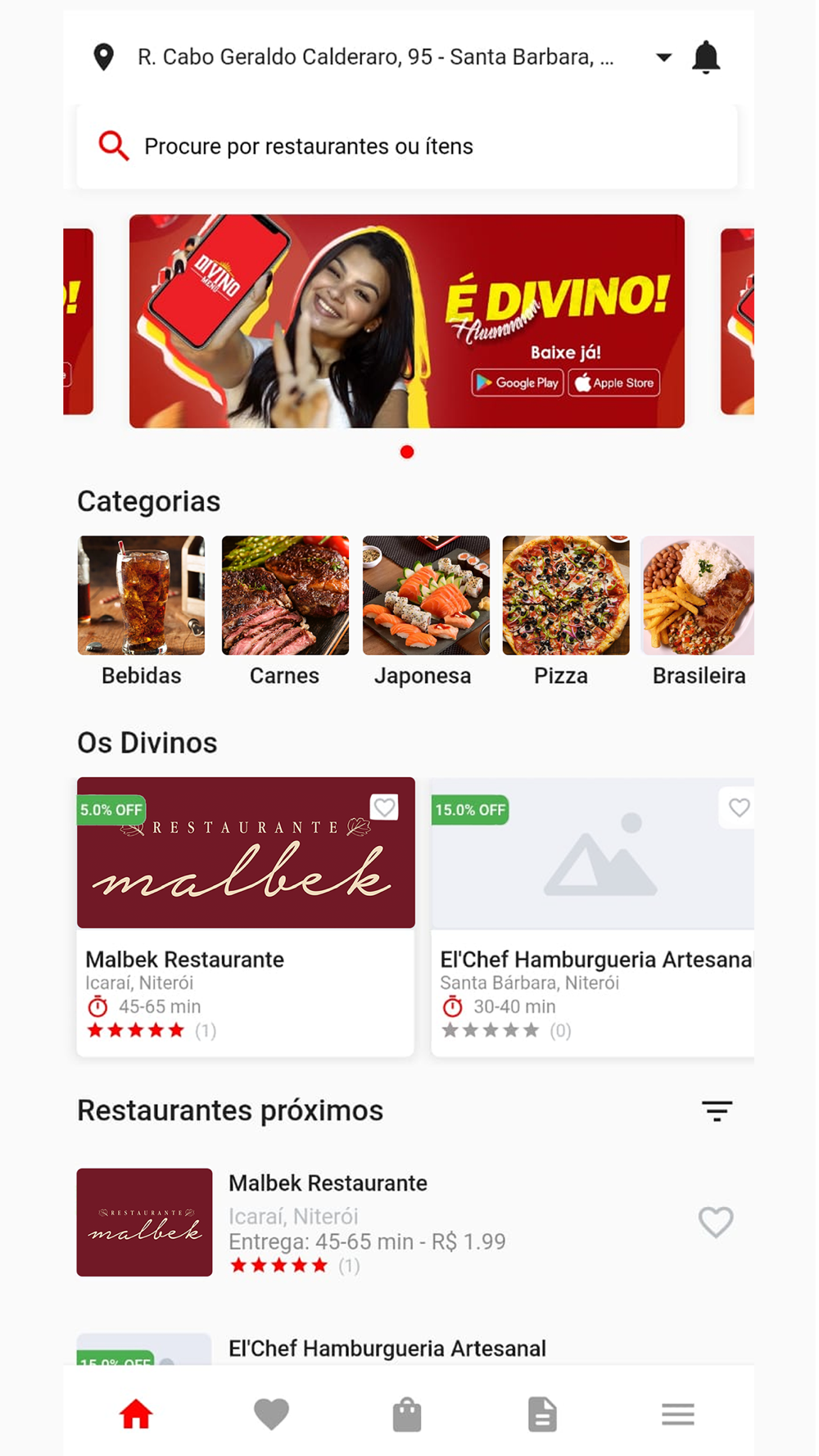Open the hamburger menu tab
This screenshot has width=819, height=1456.
pos(678,1414)
